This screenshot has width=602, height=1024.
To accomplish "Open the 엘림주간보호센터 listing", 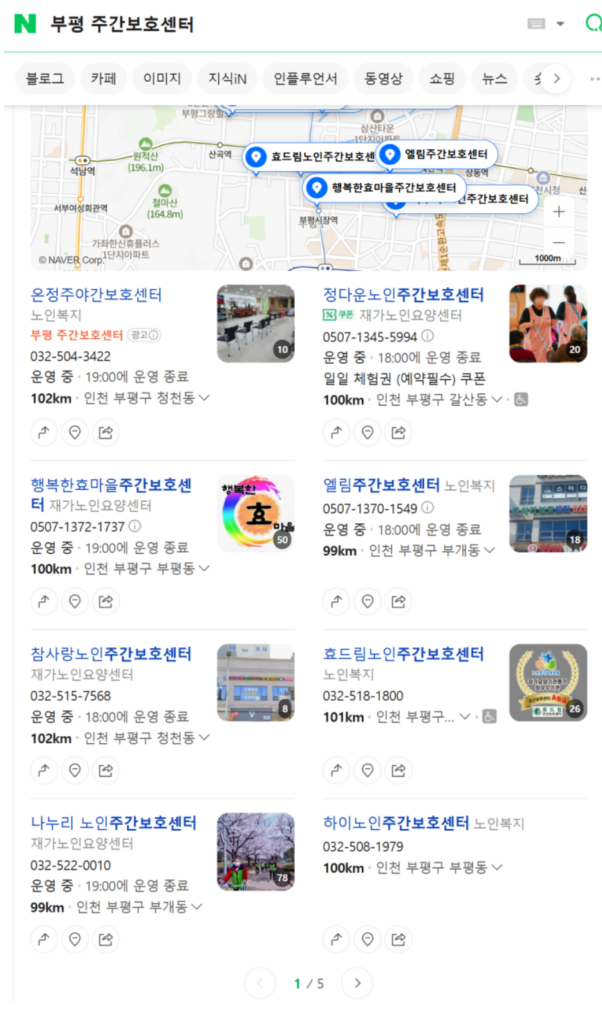I will click(381, 485).
